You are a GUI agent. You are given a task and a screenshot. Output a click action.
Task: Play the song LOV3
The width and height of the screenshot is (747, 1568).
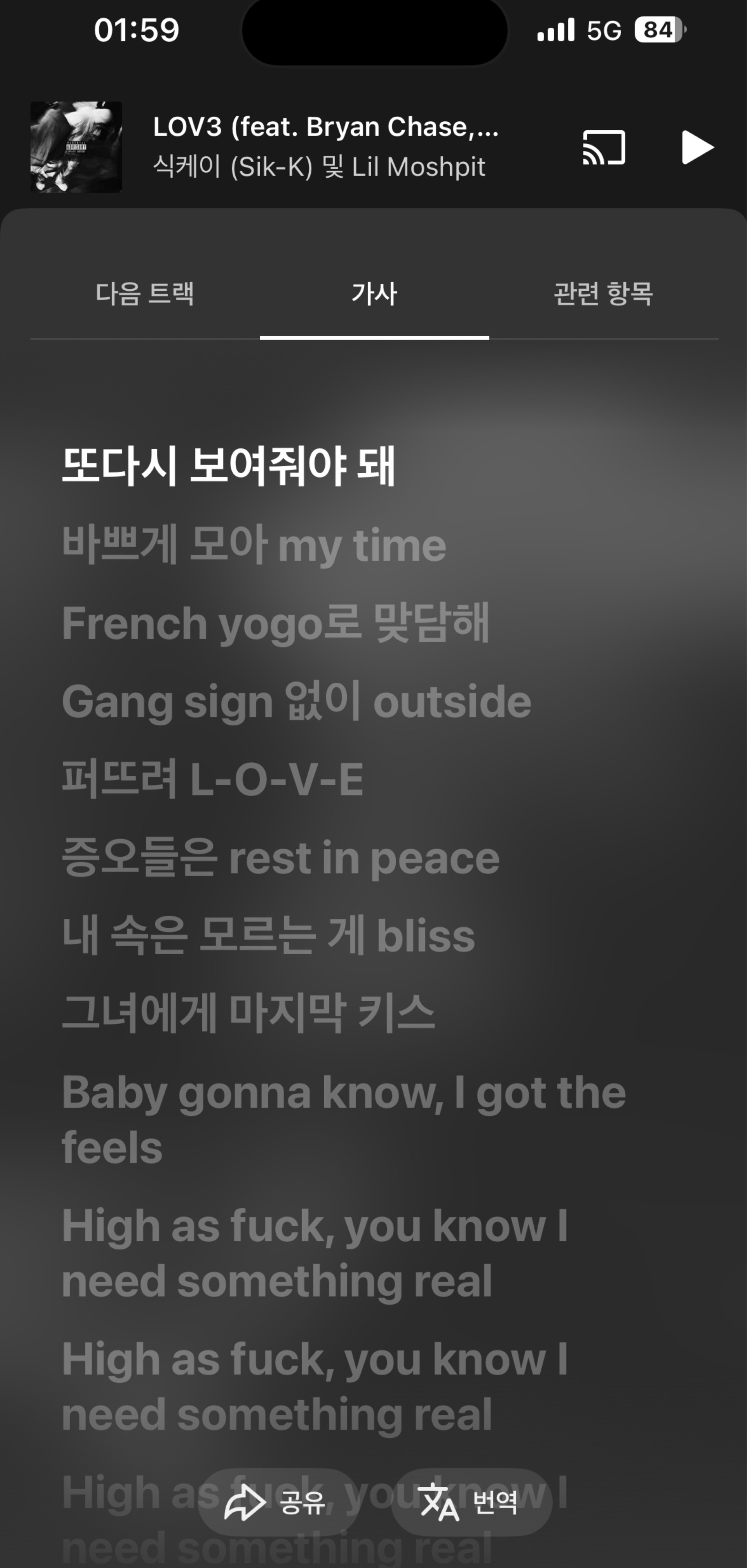(697, 147)
